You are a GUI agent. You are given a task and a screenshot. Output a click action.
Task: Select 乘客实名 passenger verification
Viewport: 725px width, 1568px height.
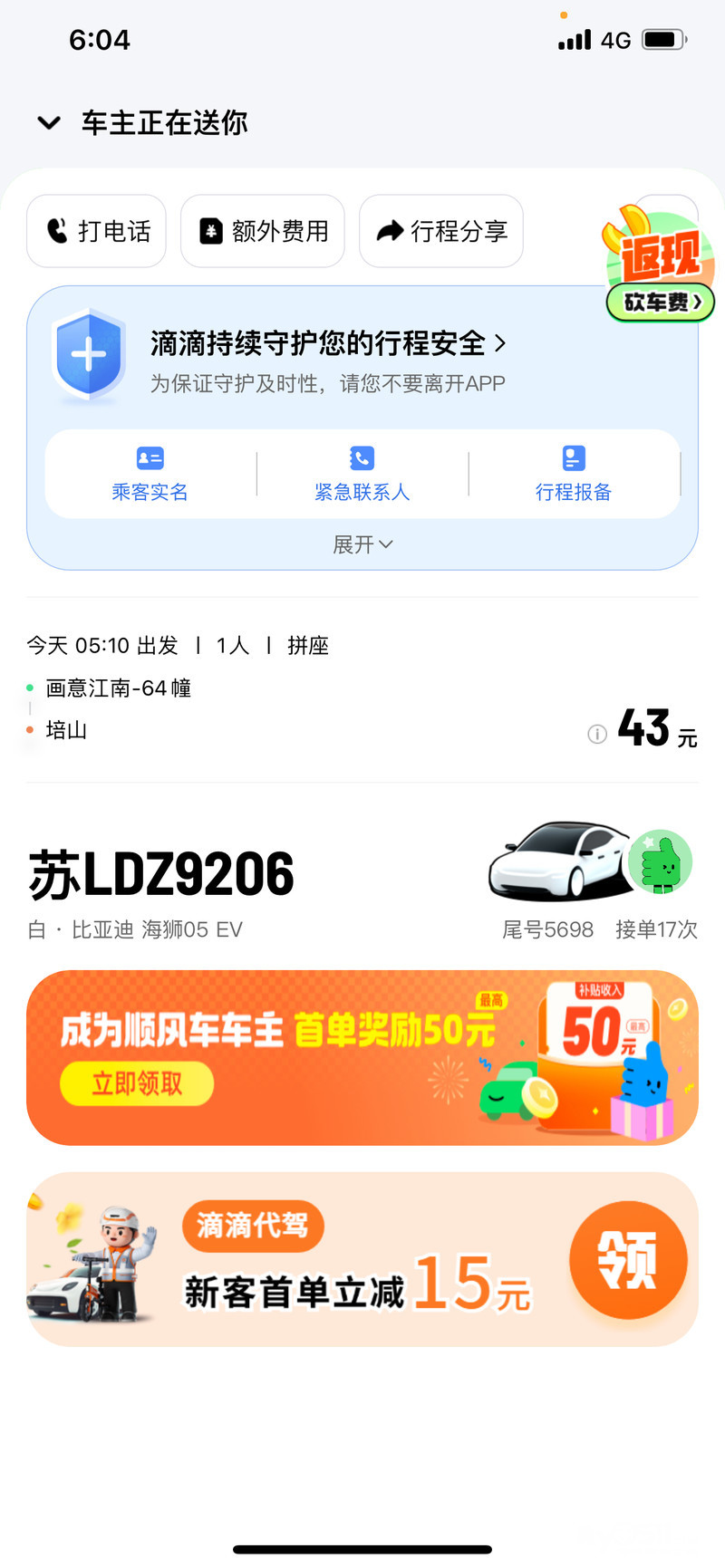click(x=150, y=475)
